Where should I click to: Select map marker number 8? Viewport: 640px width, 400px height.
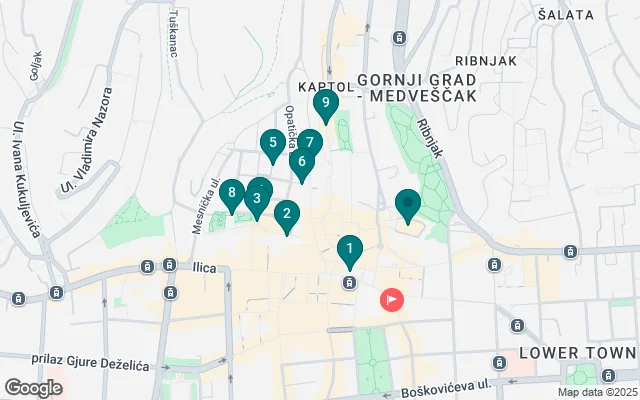[231, 193]
